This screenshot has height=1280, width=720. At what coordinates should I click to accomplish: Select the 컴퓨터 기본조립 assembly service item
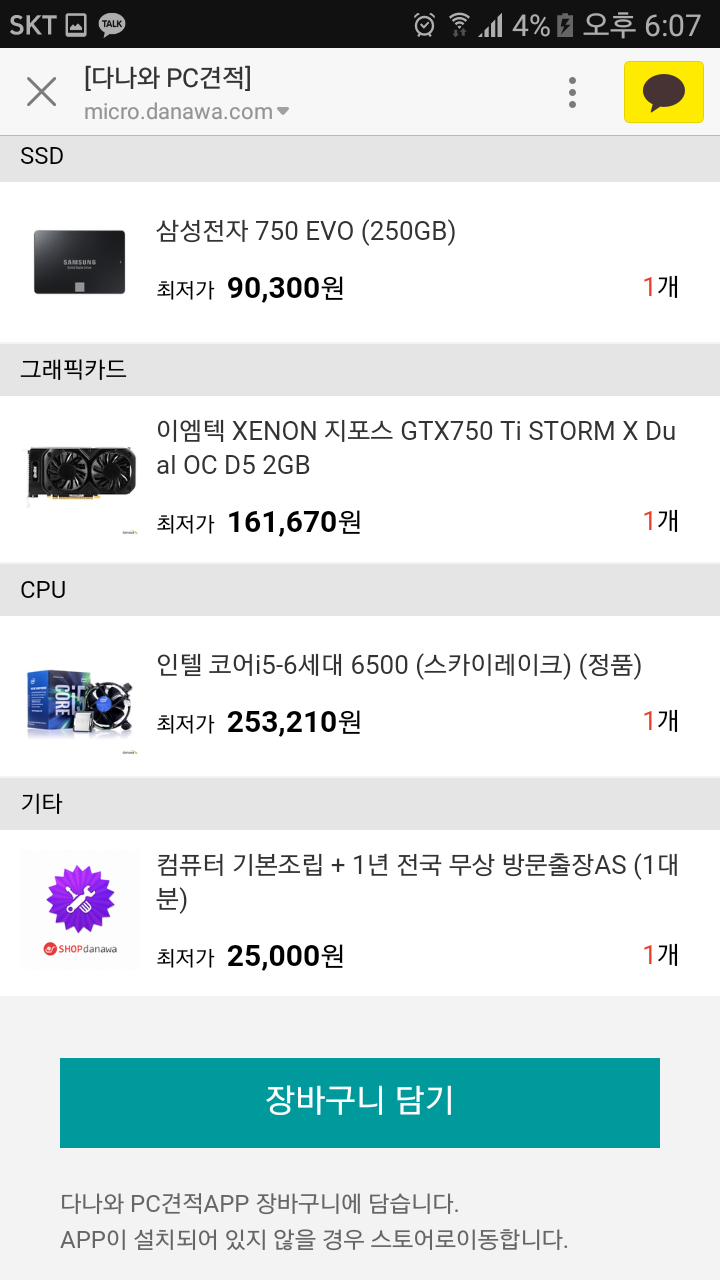click(417, 881)
